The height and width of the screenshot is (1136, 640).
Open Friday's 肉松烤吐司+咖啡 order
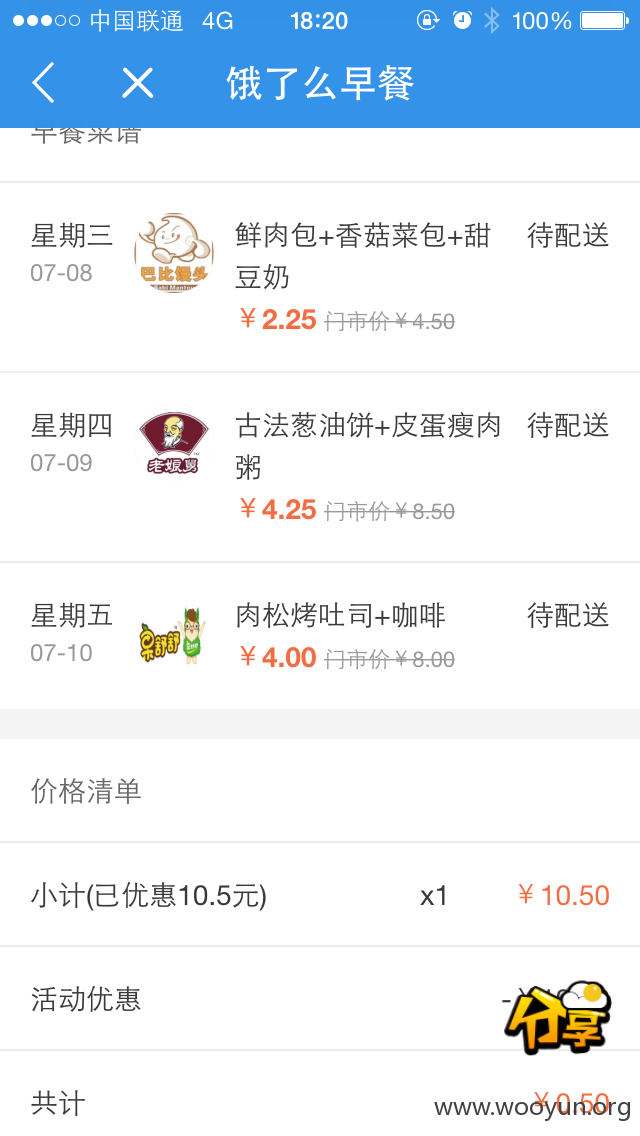click(x=320, y=636)
